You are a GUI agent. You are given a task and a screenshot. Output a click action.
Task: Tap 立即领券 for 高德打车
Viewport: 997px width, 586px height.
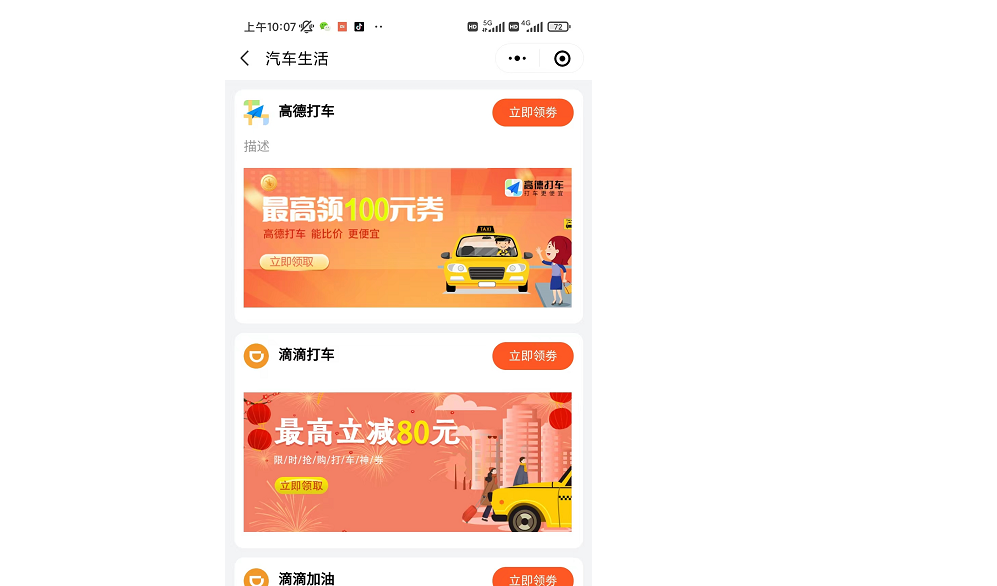pos(532,113)
